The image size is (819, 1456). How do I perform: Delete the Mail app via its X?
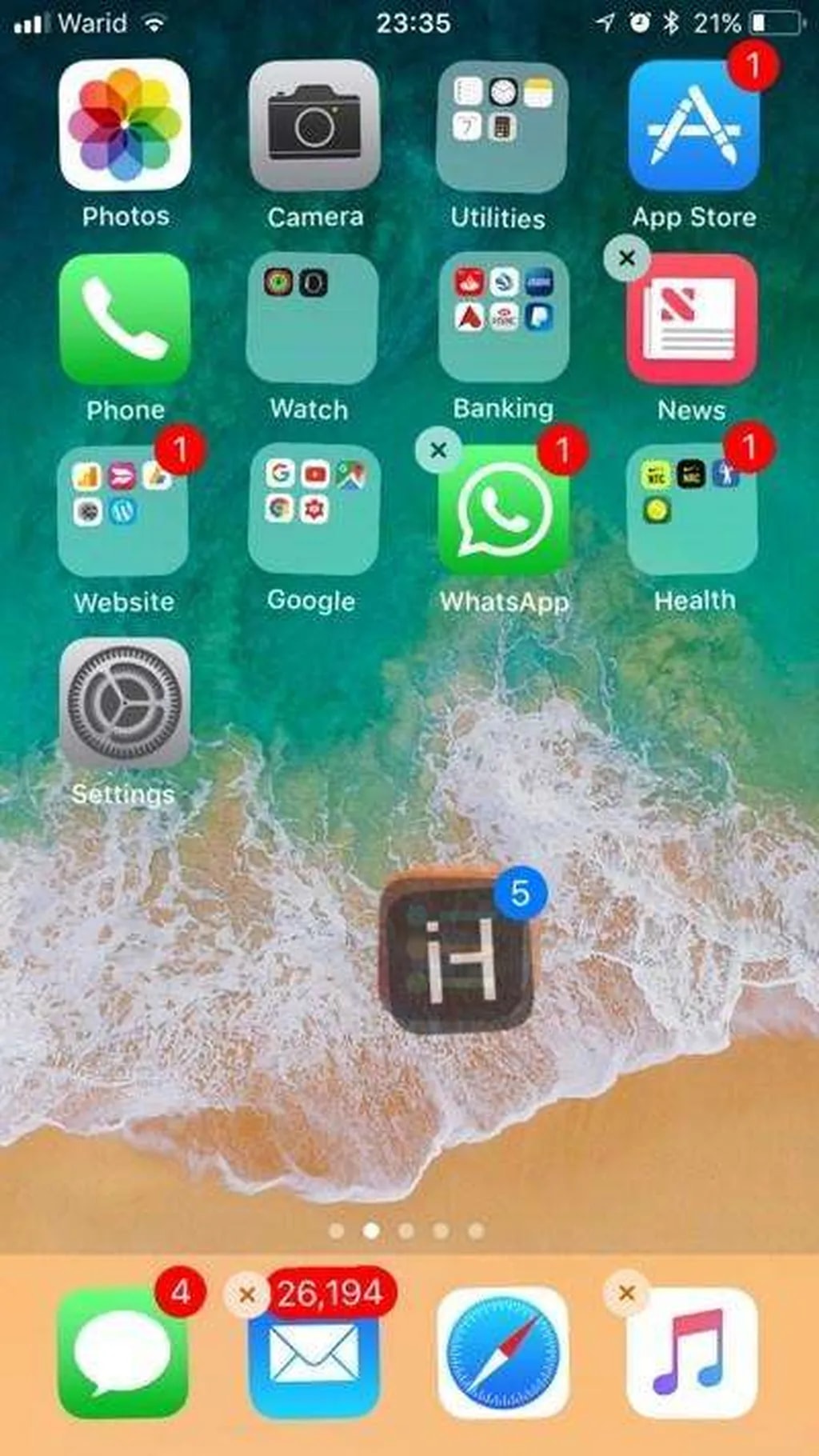tap(247, 1294)
